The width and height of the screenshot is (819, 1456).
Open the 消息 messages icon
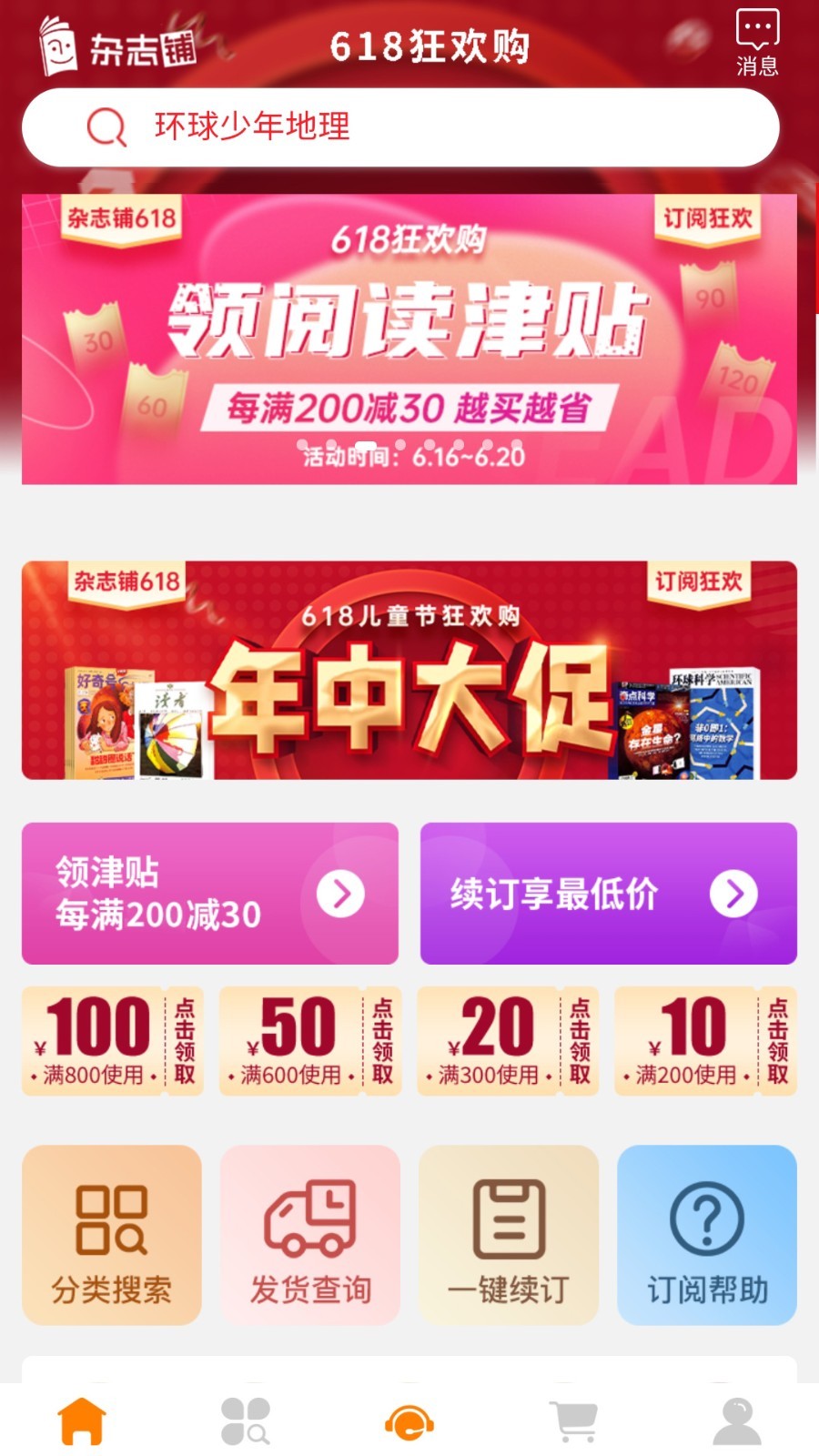[756, 42]
